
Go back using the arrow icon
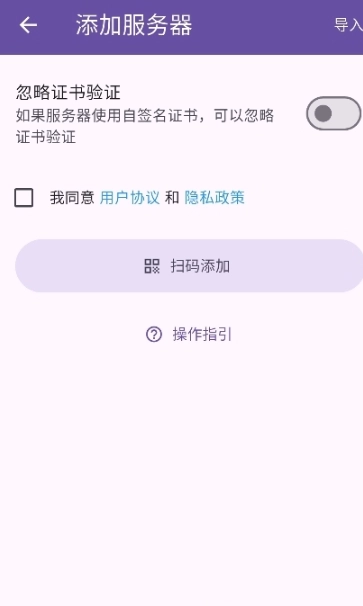(x=28, y=26)
